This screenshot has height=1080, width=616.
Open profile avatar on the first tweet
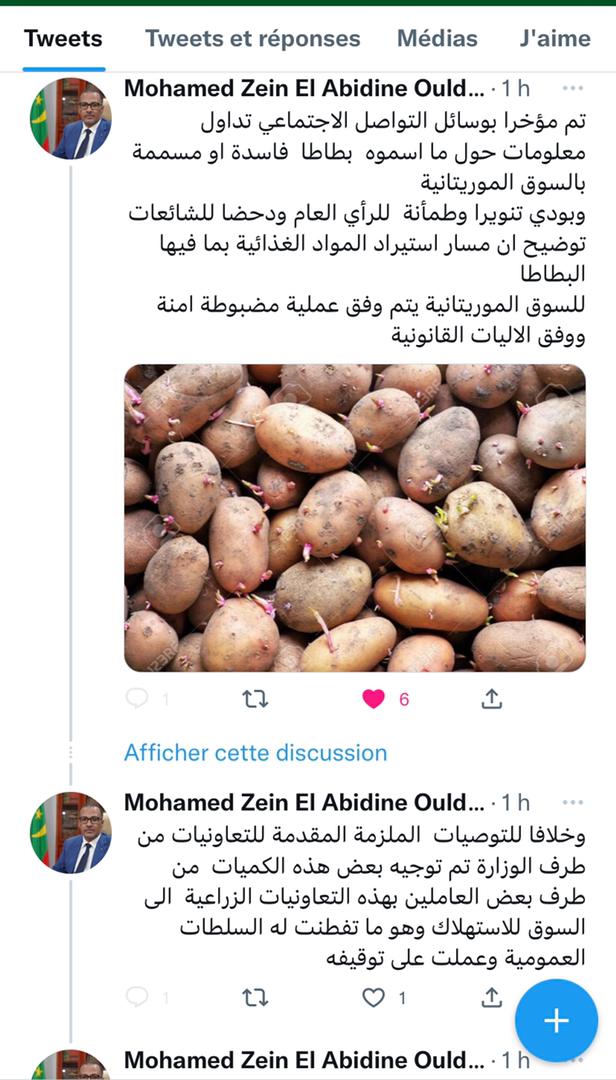[70, 119]
